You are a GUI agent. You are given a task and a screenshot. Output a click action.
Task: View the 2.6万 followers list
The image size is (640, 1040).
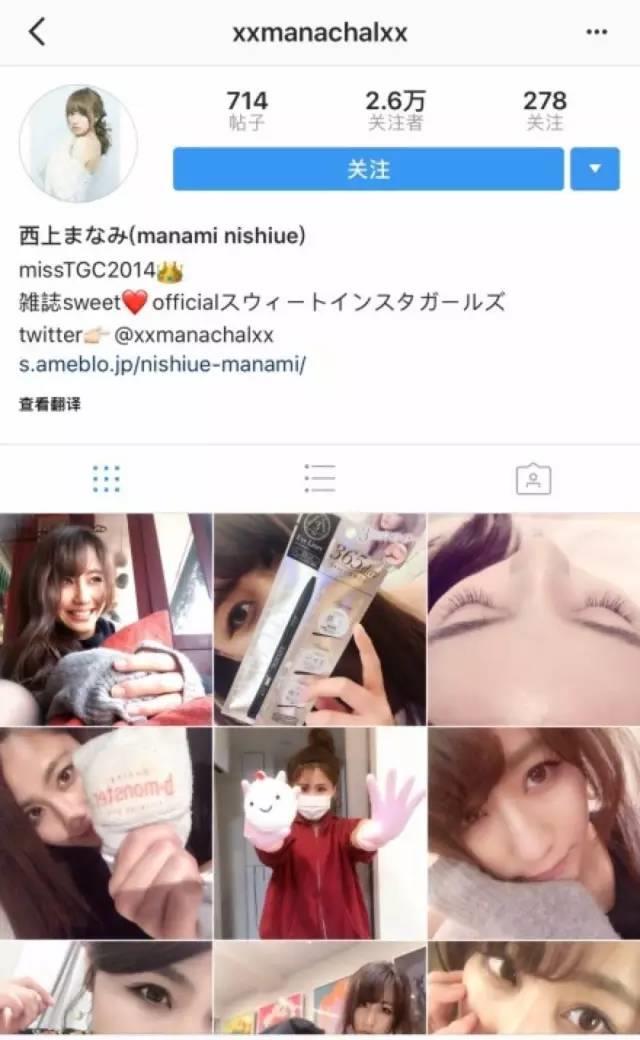[395, 110]
